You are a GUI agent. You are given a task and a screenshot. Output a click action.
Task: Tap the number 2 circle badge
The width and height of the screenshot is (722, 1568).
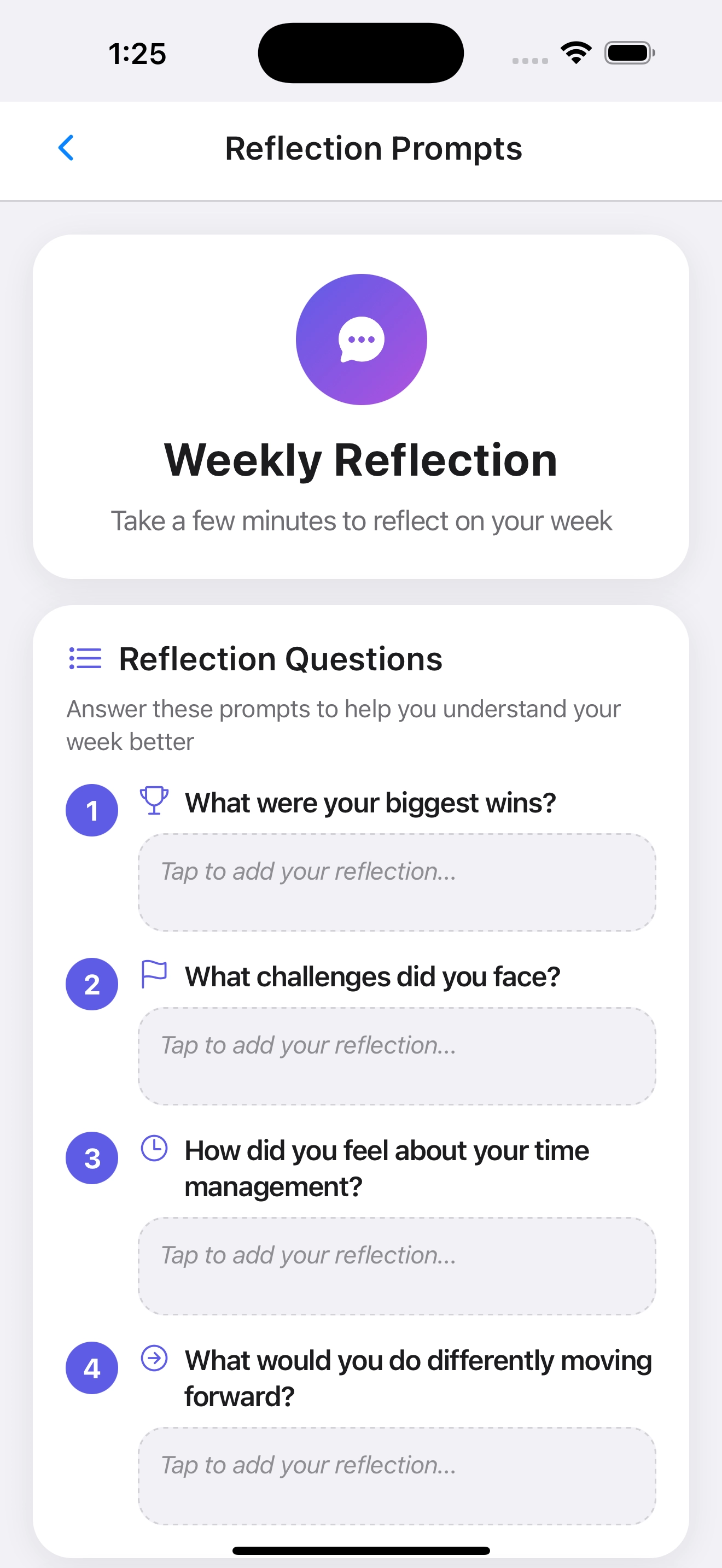[x=92, y=984]
